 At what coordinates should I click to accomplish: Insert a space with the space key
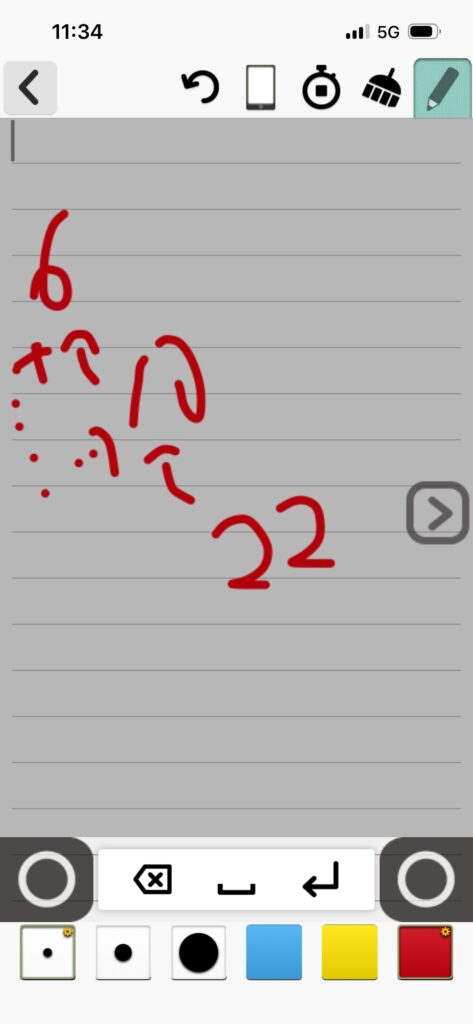click(236, 888)
